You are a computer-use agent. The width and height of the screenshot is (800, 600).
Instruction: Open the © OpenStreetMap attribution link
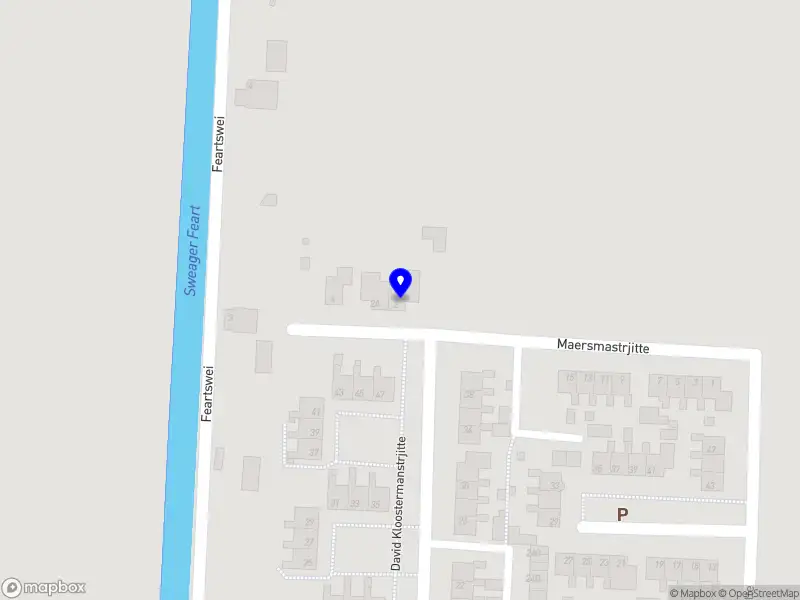[x=758, y=593]
